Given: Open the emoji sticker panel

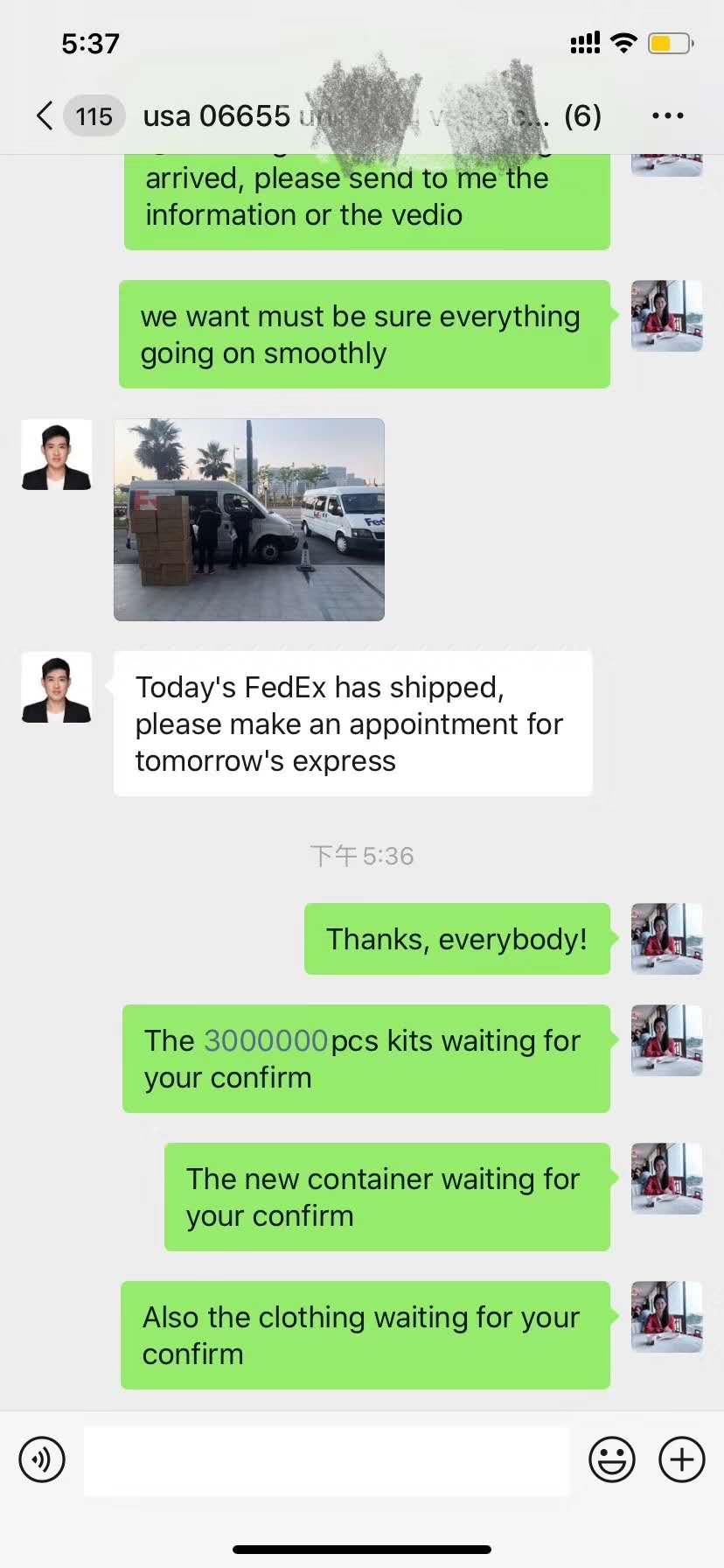Looking at the screenshot, I should [612, 1459].
